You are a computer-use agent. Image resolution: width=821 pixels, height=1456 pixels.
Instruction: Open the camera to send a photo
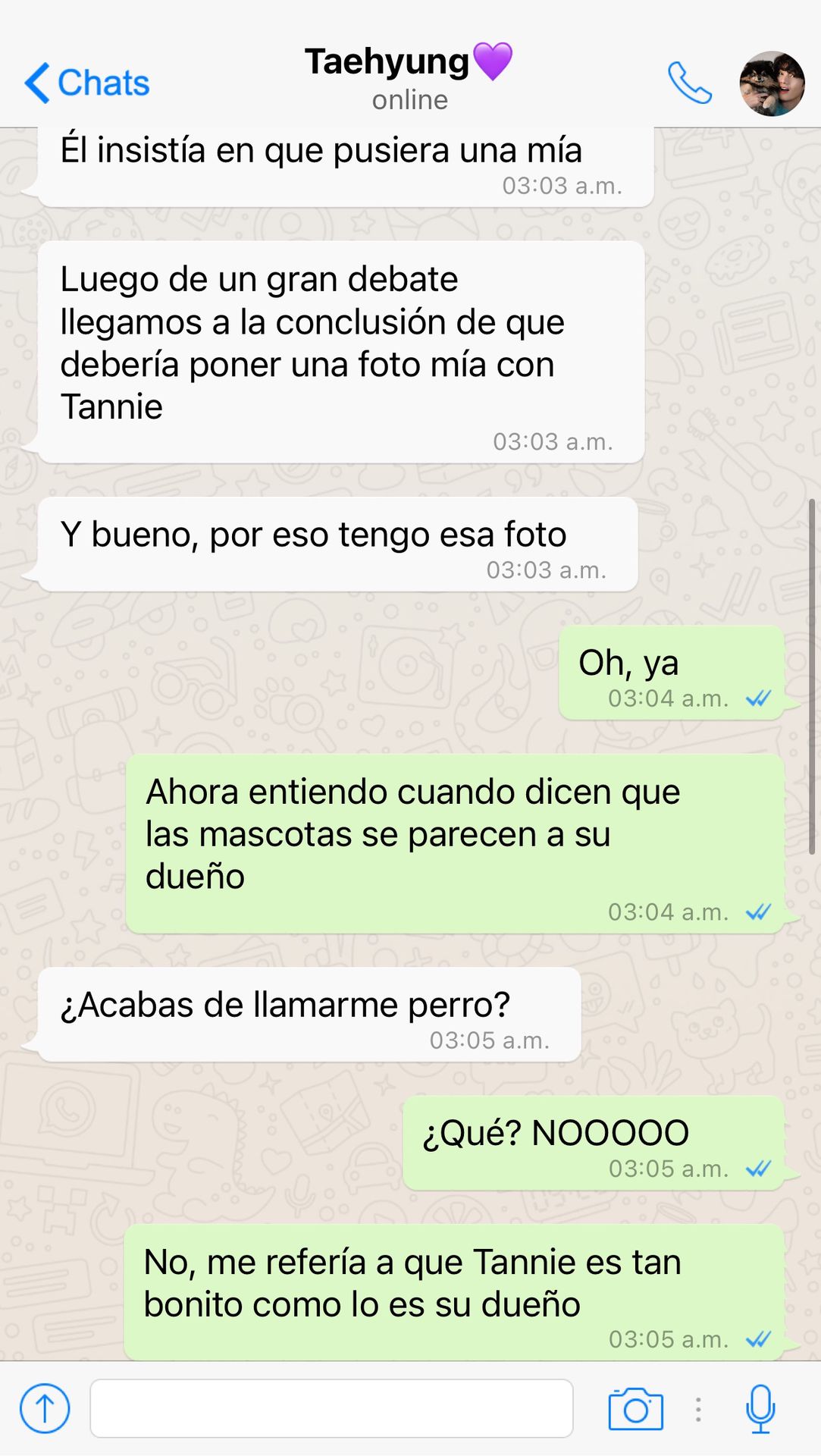tap(635, 1409)
